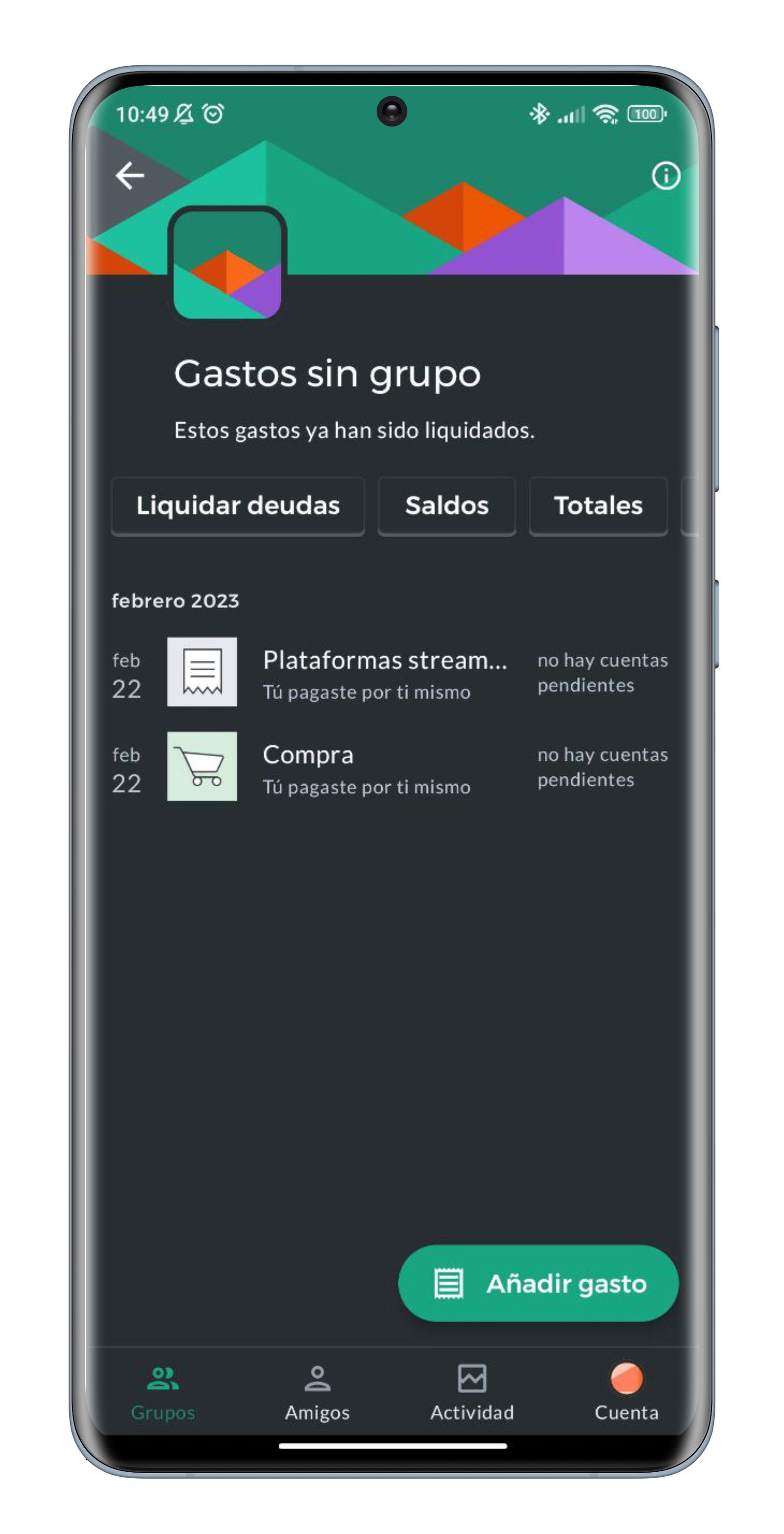Switch to the Grupos tab
The width and height of the screenshot is (784, 1534).
pos(163,1392)
